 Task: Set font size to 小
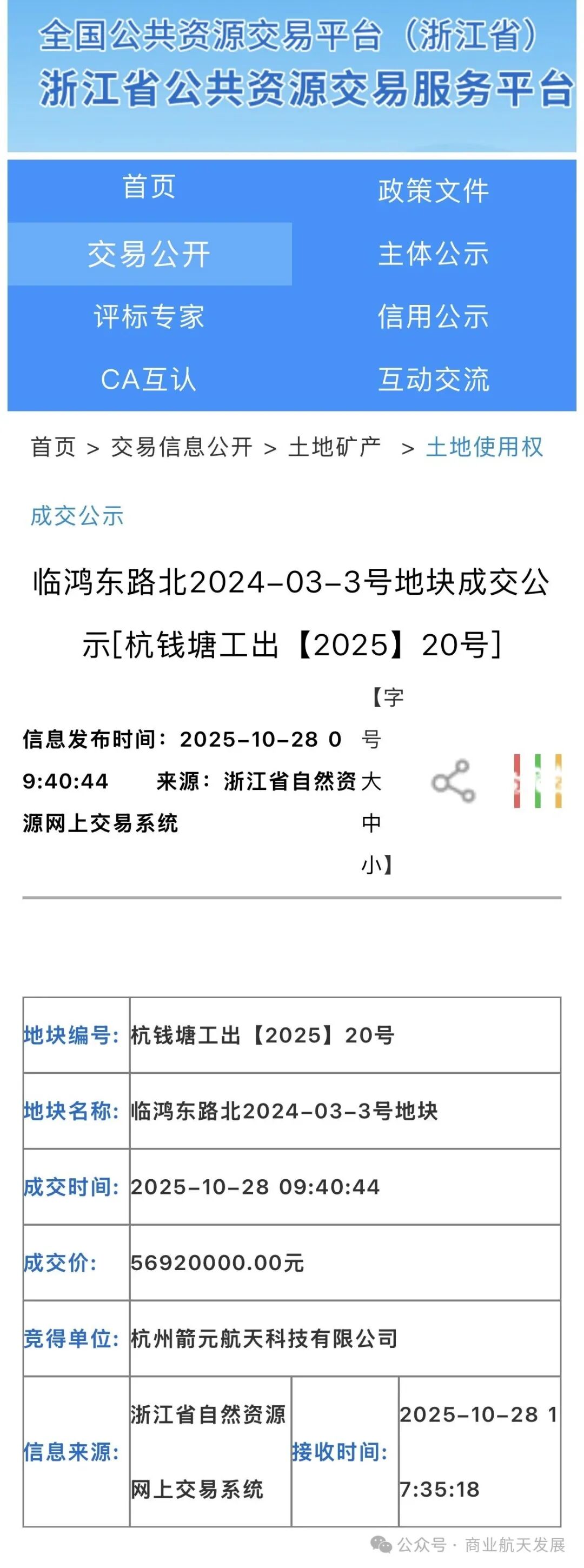pos(371,865)
